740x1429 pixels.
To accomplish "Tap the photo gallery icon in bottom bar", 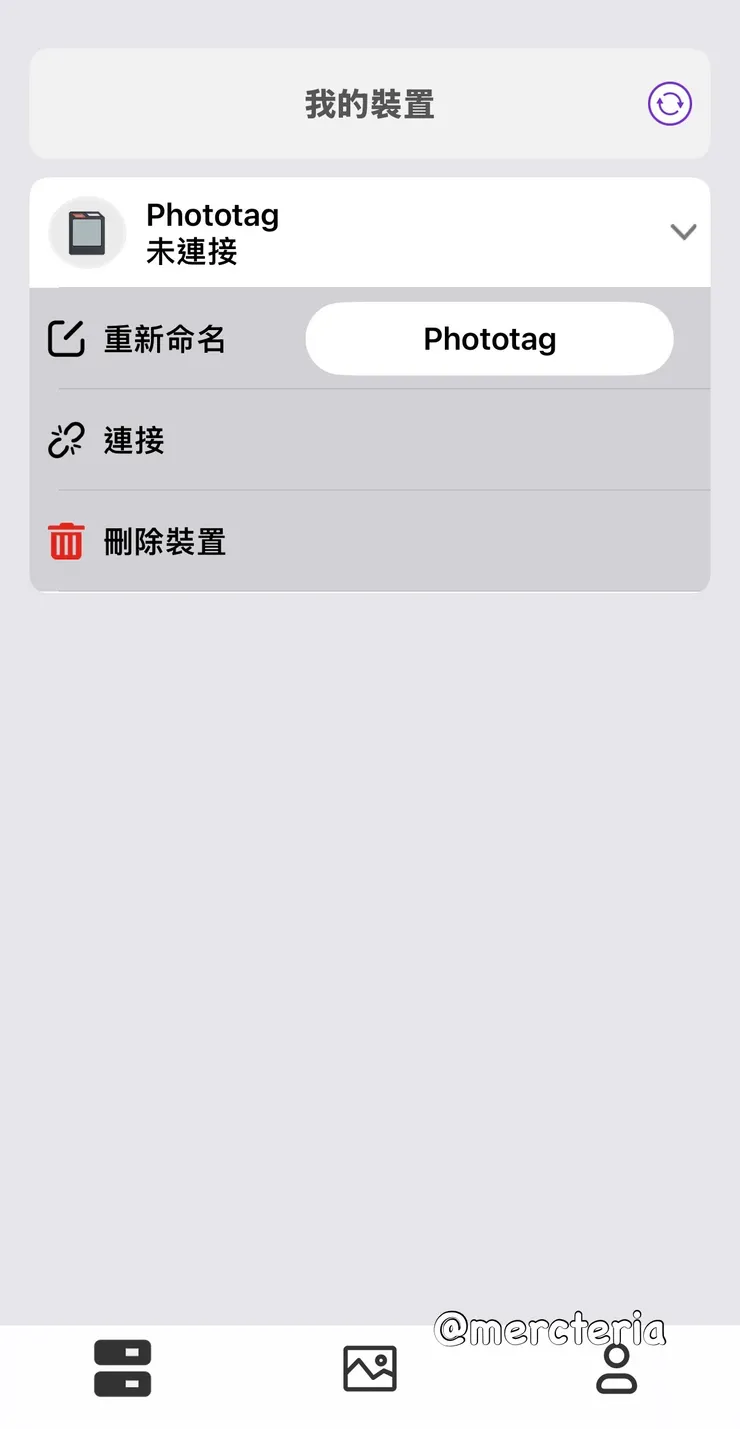I will point(369,1368).
